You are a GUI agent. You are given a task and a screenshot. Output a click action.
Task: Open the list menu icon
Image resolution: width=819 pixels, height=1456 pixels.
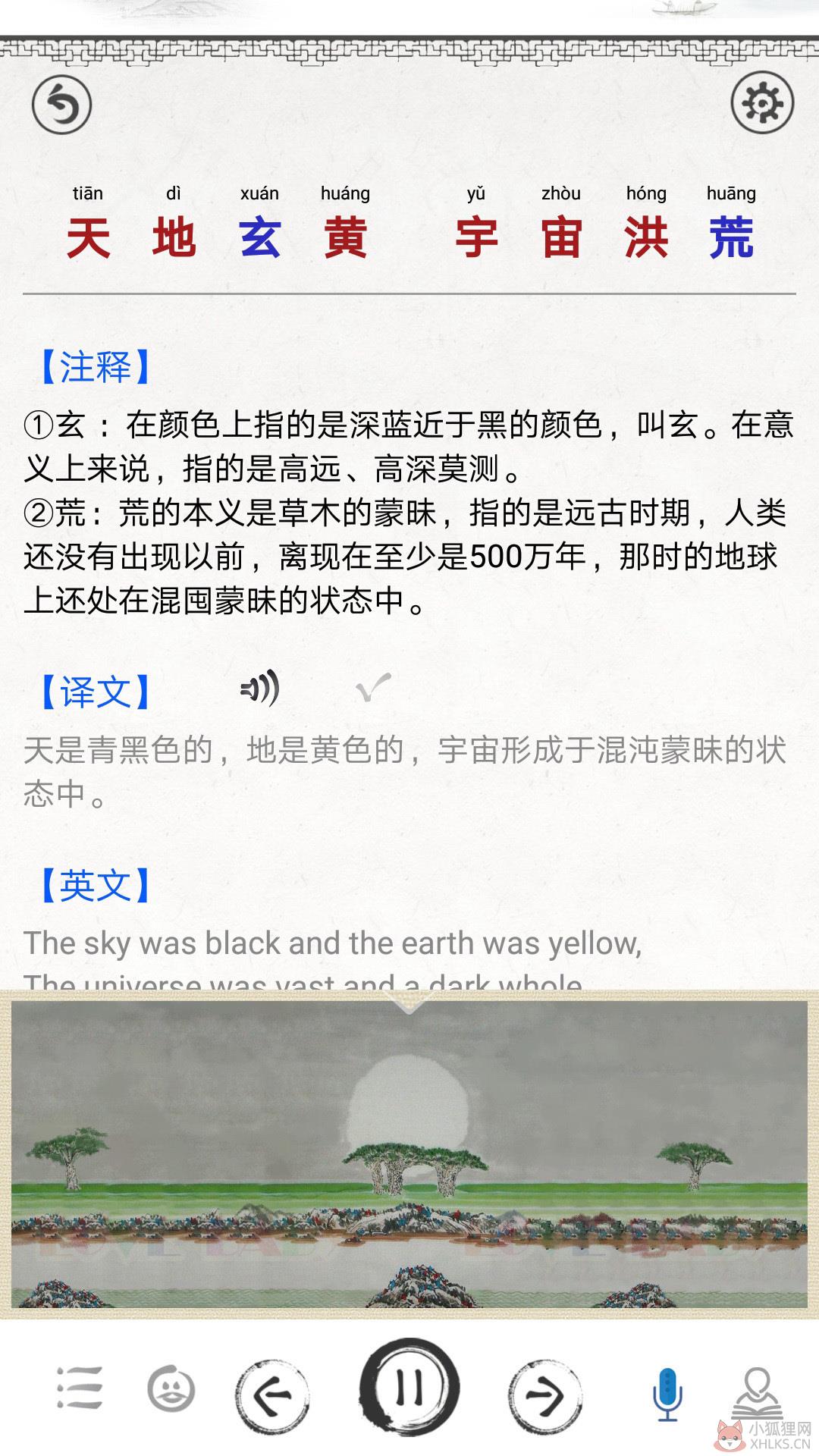tap(79, 1388)
